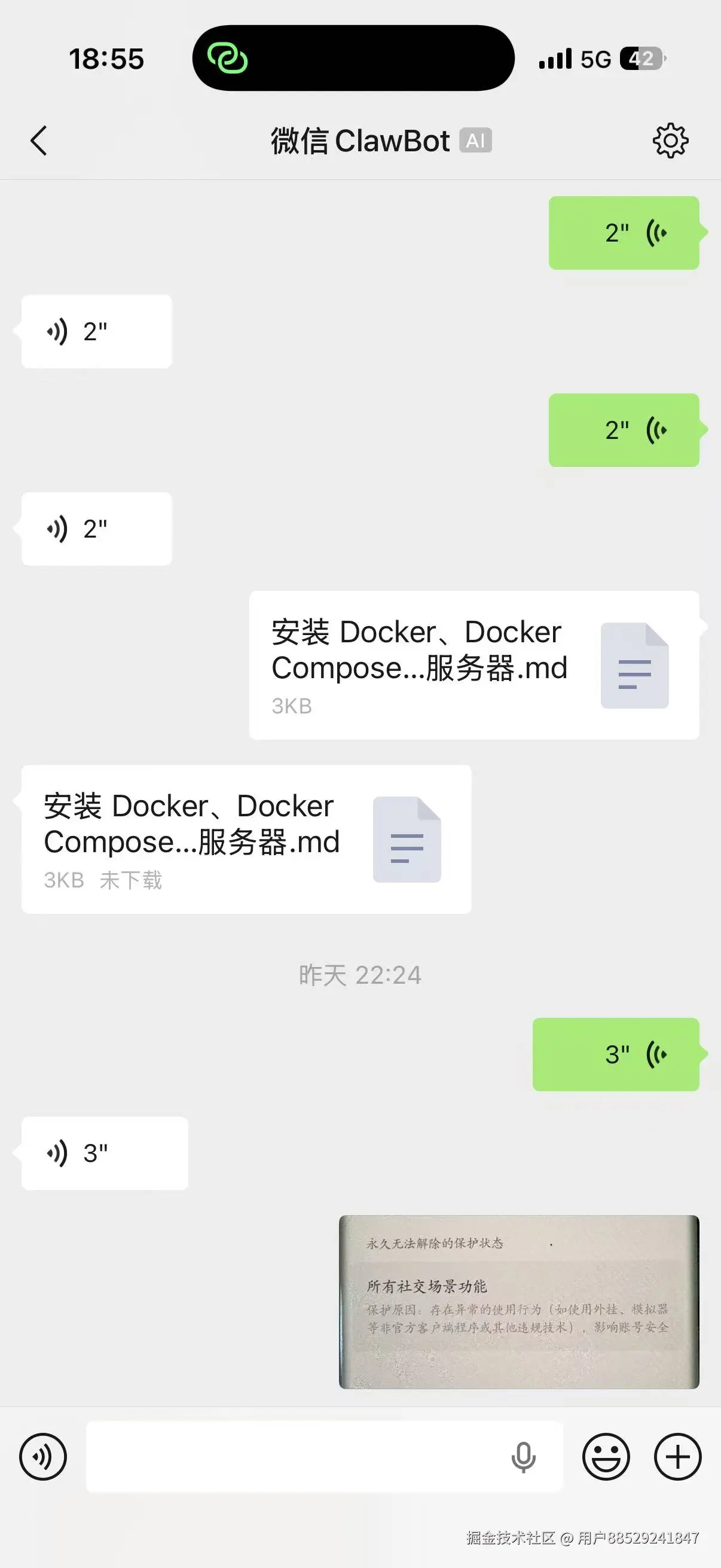Play the sent 3-second voice message
This screenshot has height=1568, width=721.
(616, 1055)
